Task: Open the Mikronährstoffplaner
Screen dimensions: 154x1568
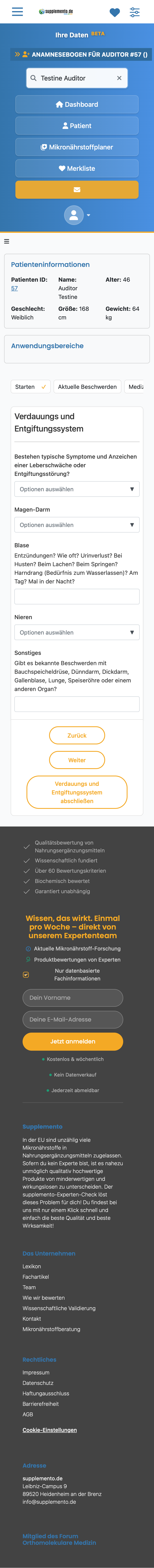Action: click(77, 147)
